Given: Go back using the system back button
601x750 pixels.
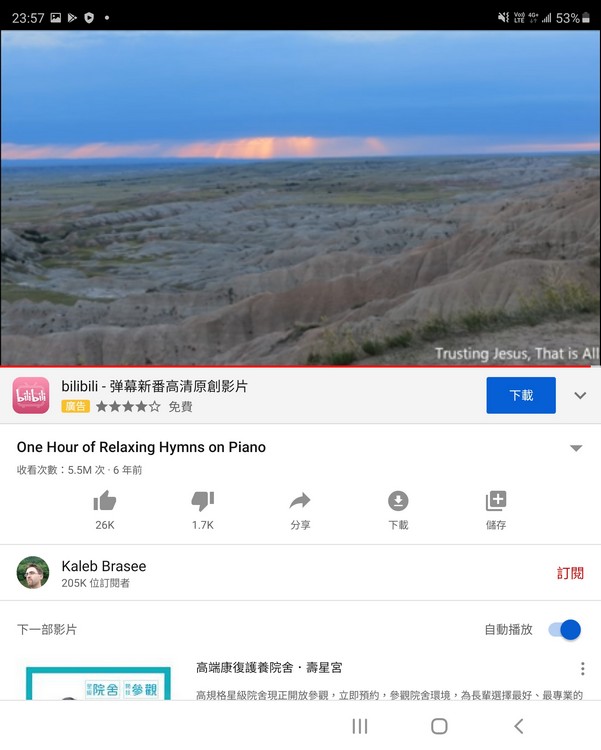Looking at the screenshot, I should coord(518,726).
